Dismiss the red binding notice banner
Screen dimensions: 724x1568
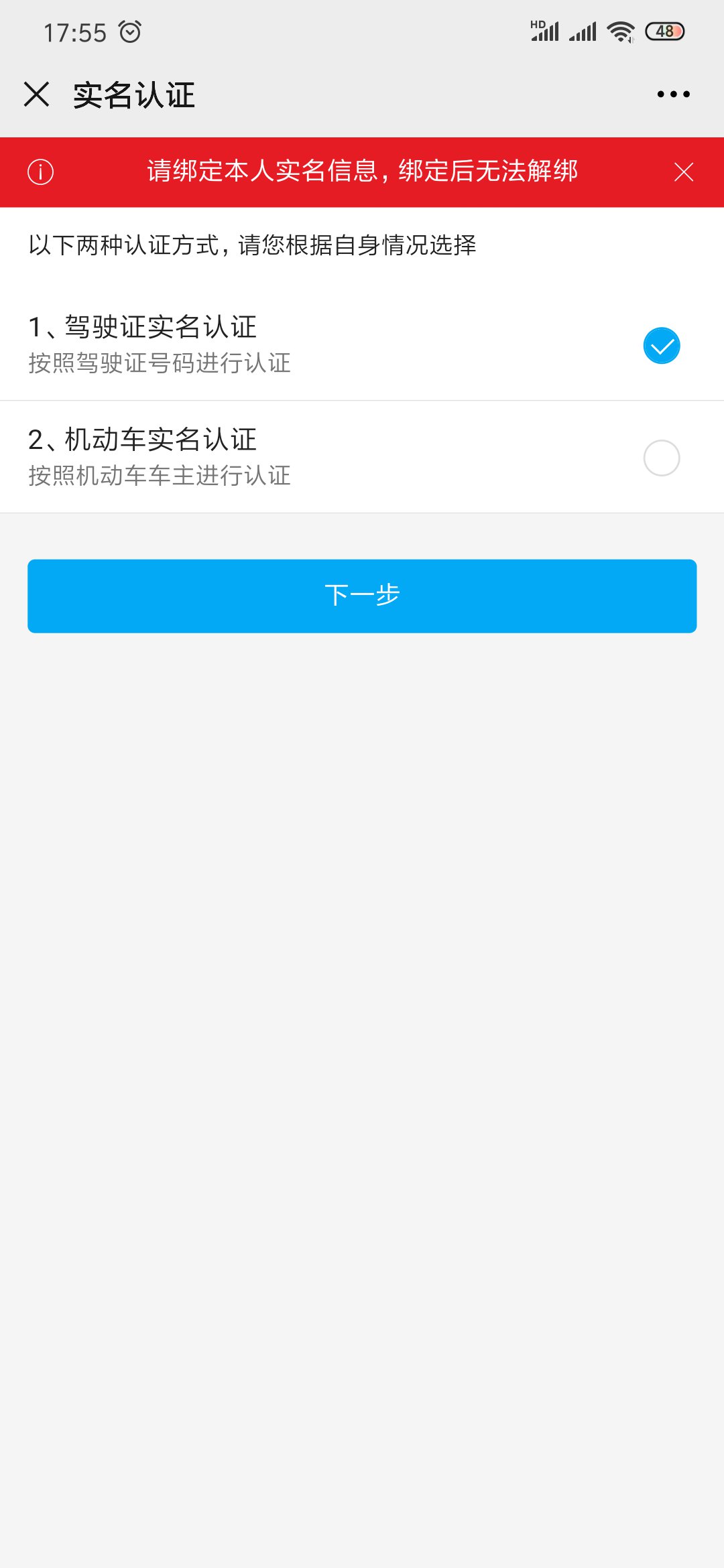point(683,172)
